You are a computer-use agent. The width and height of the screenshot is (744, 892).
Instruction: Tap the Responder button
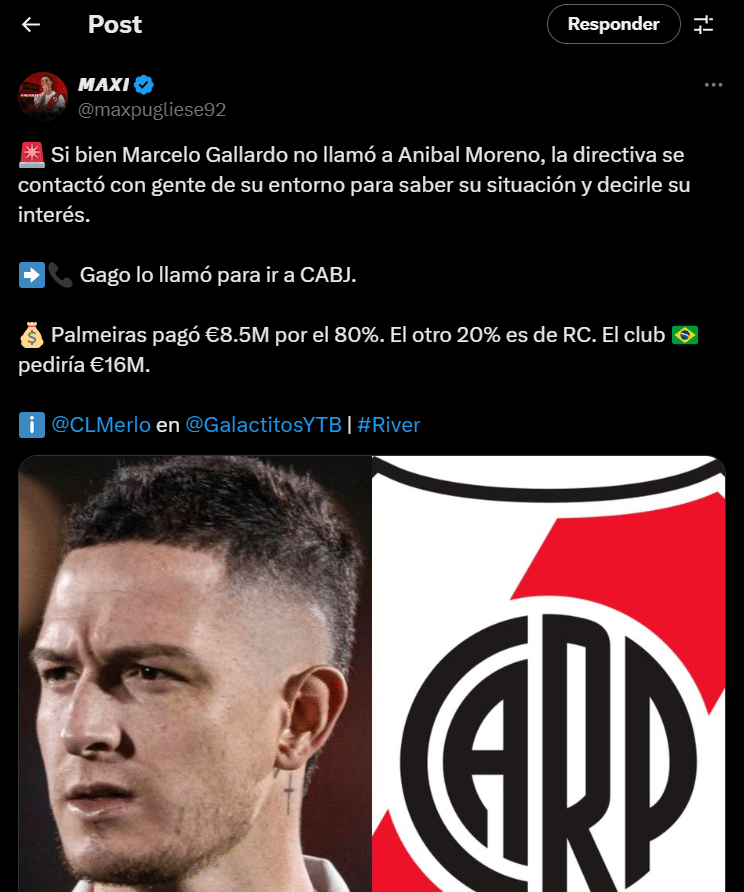[613, 24]
